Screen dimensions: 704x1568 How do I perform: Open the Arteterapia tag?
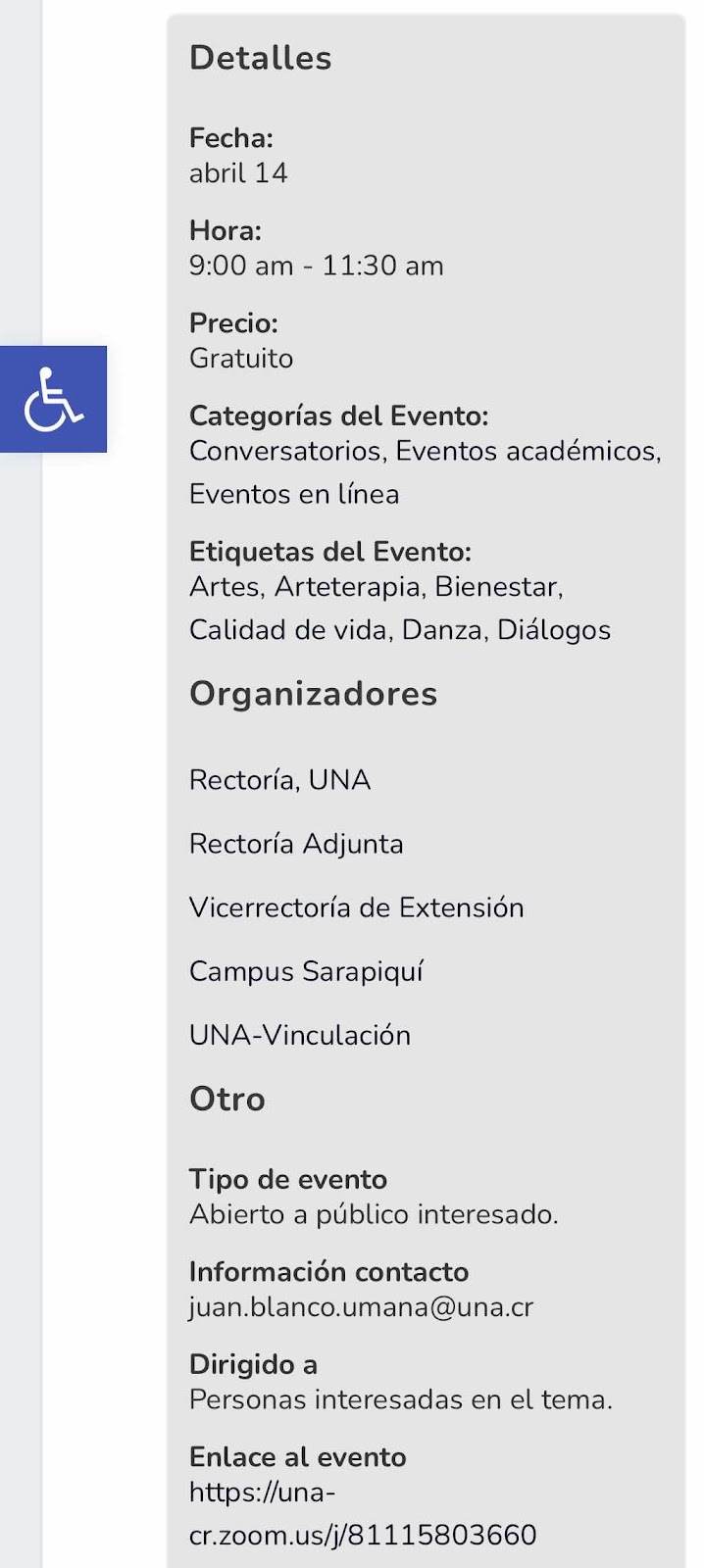coord(348,587)
